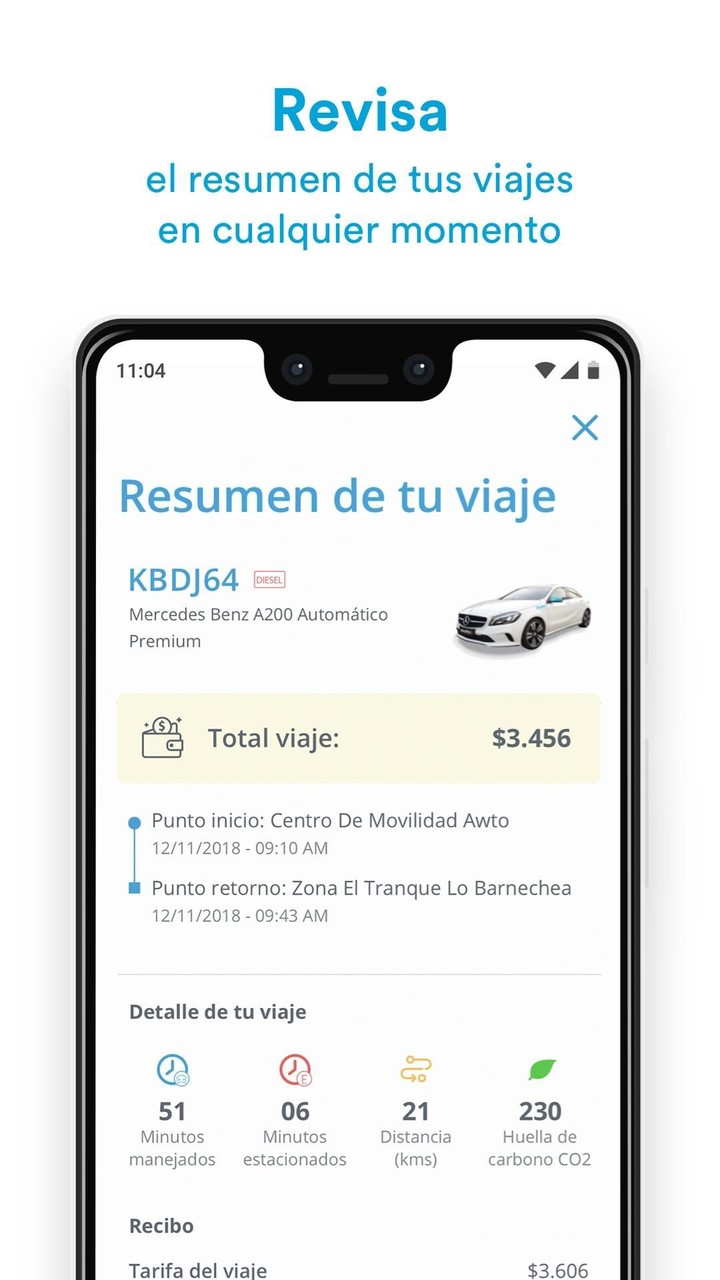Click the blue driven-minutes clock icon
The width and height of the screenshot is (720, 1280).
point(173,1070)
